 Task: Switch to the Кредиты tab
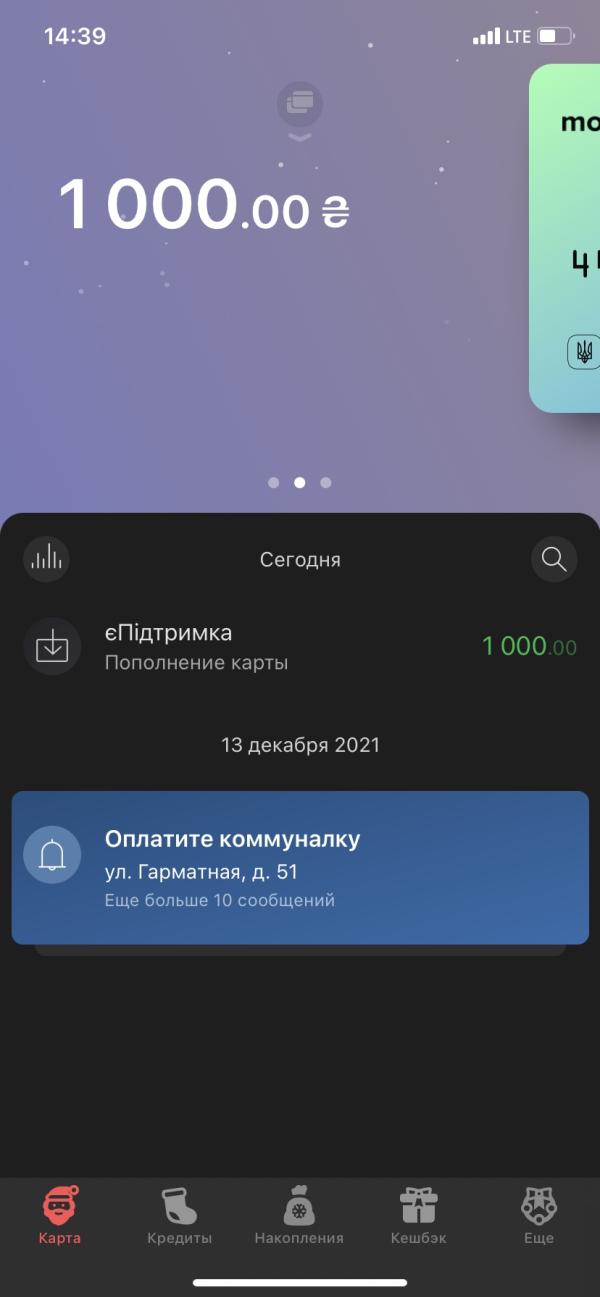click(x=180, y=1215)
